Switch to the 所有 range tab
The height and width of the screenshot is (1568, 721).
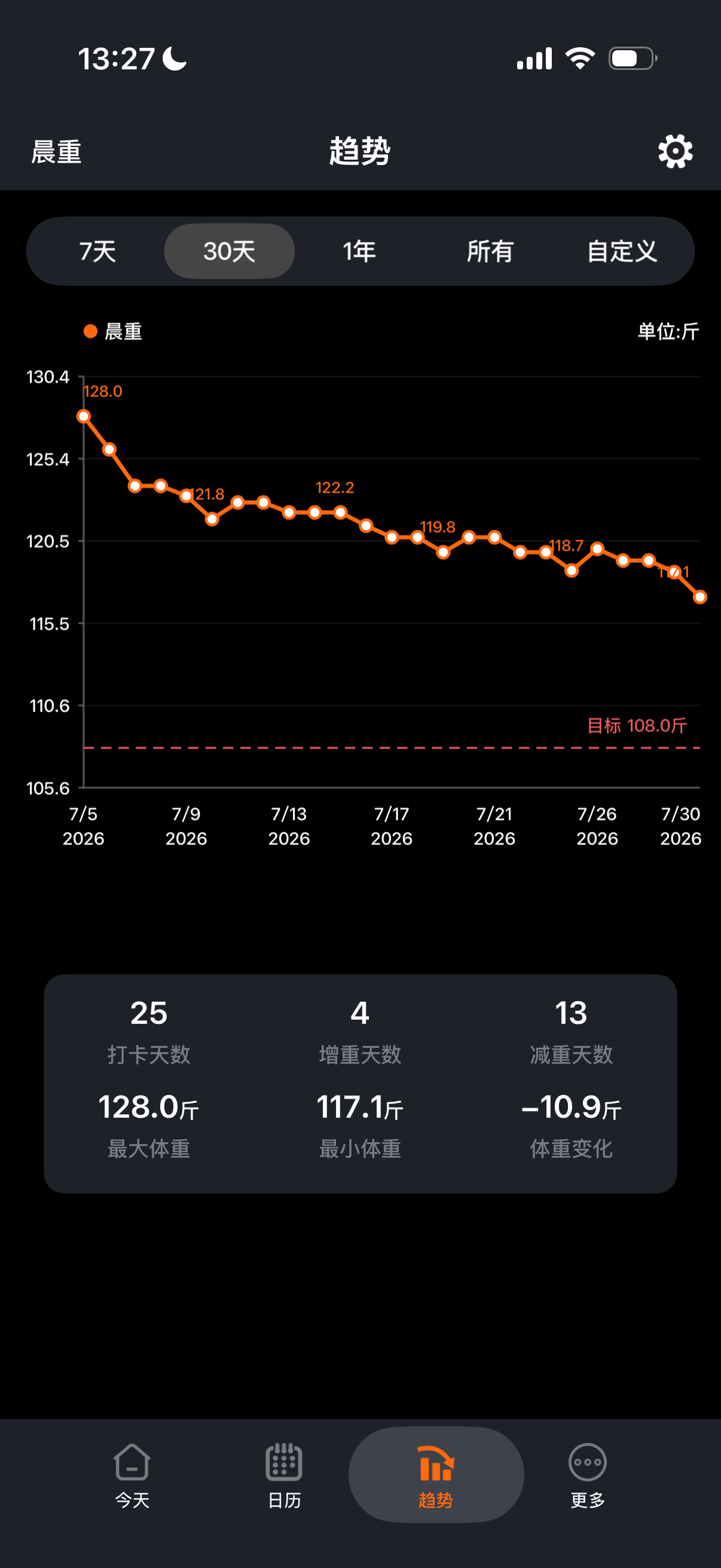tap(490, 251)
